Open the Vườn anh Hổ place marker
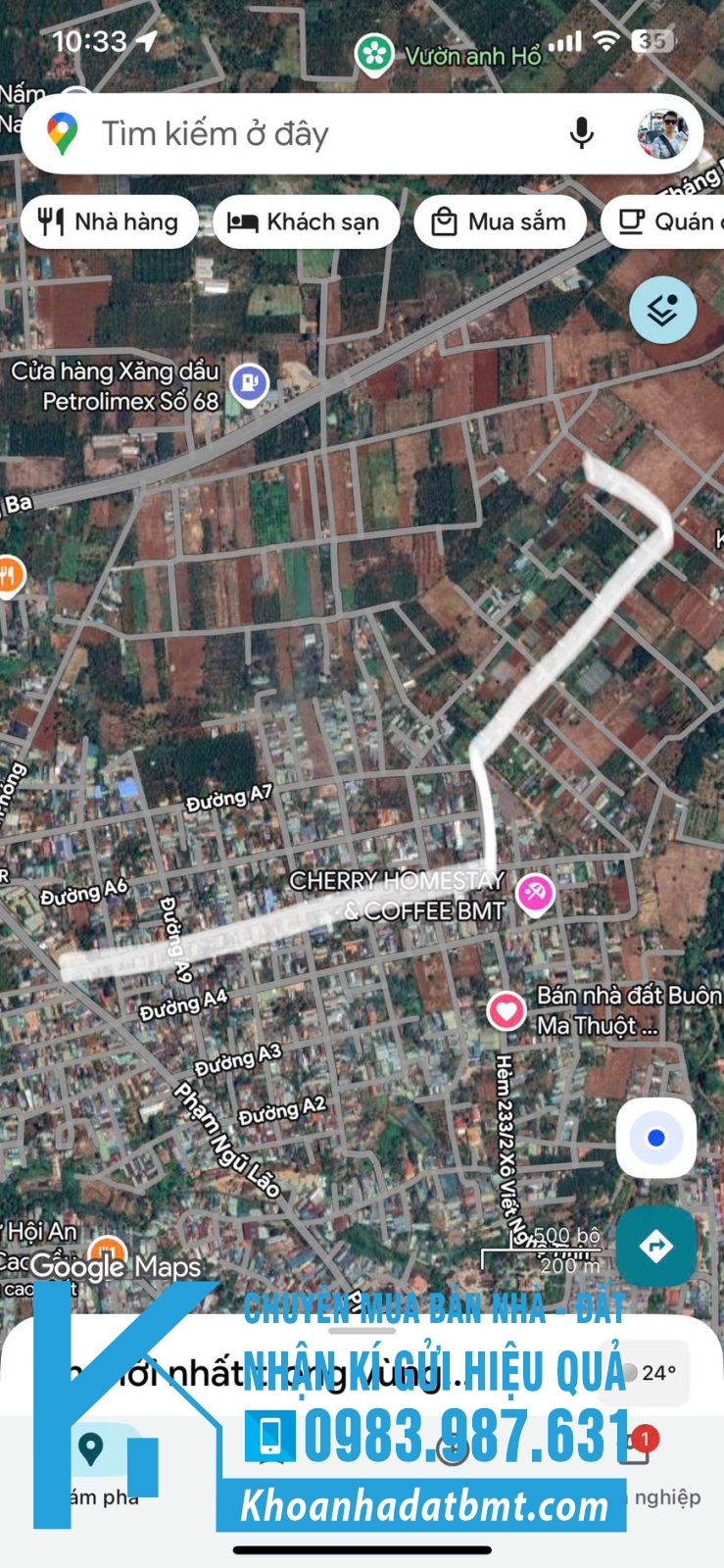This screenshot has width=724, height=1568. click(x=373, y=55)
